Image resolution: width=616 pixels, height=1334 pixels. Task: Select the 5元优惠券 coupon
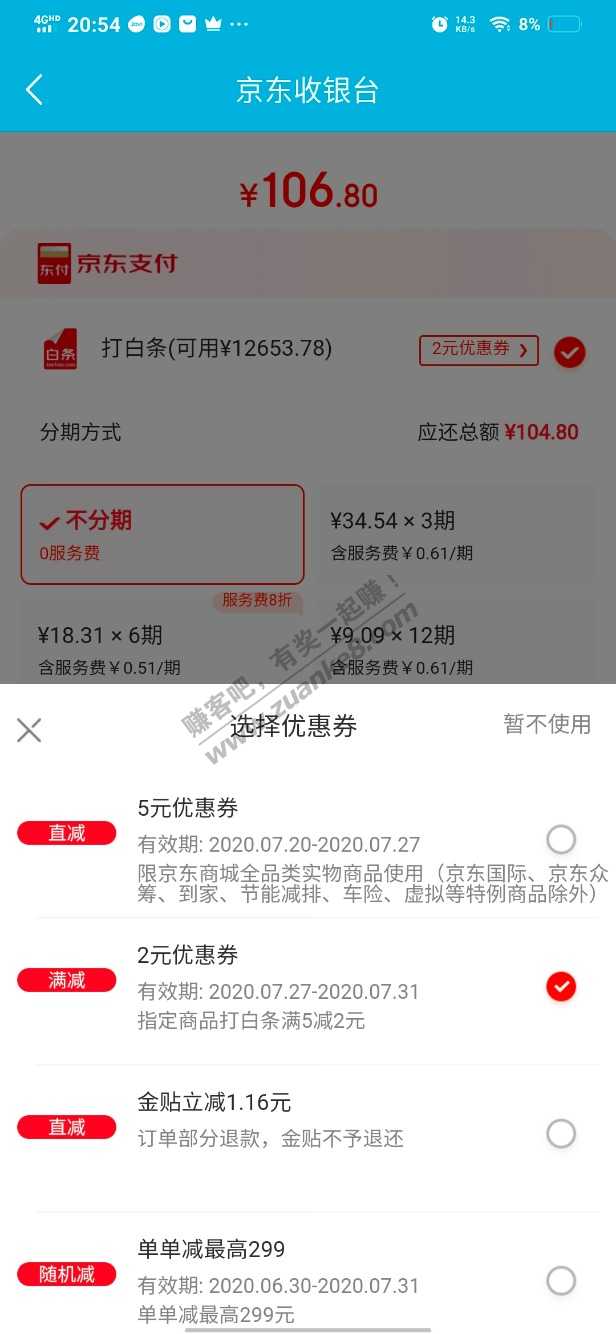tap(561, 839)
